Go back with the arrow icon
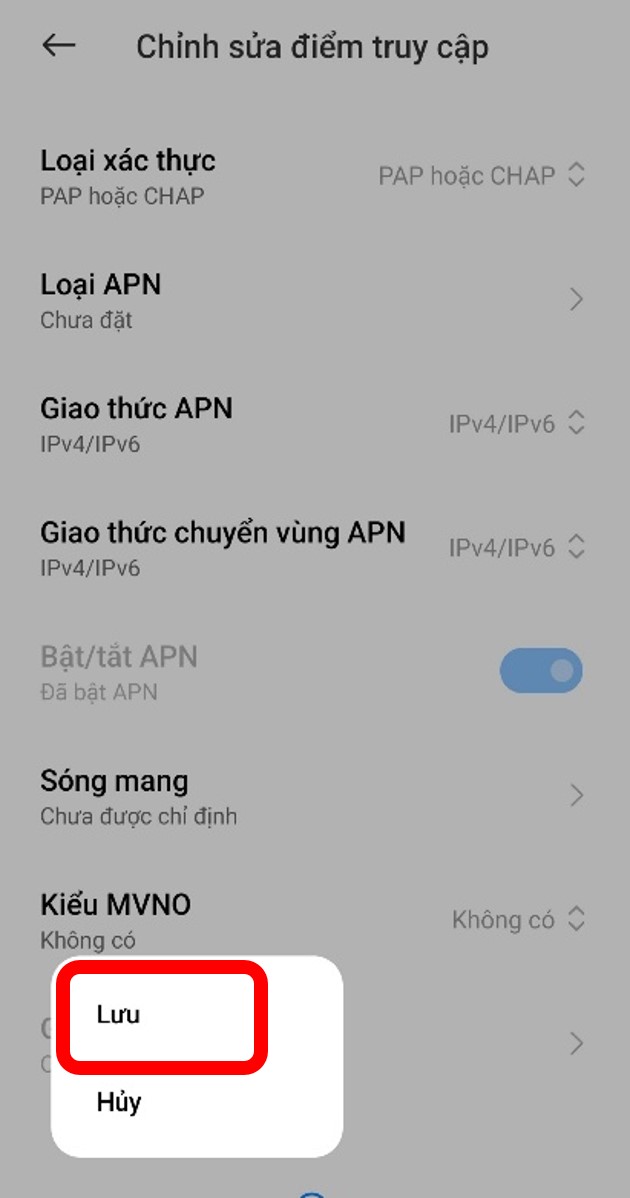Image resolution: width=630 pixels, height=1198 pixels. pos(59,46)
